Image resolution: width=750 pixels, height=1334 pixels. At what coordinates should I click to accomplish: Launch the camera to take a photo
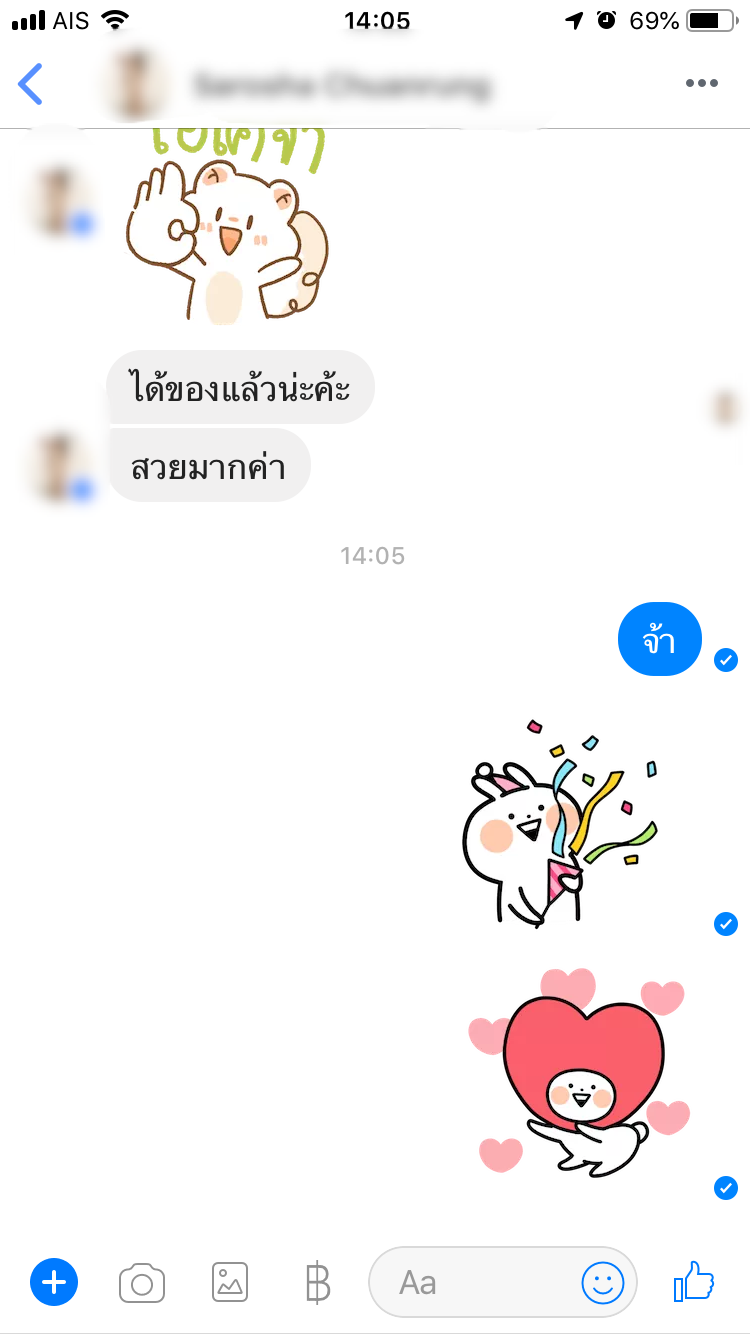point(141,1283)
